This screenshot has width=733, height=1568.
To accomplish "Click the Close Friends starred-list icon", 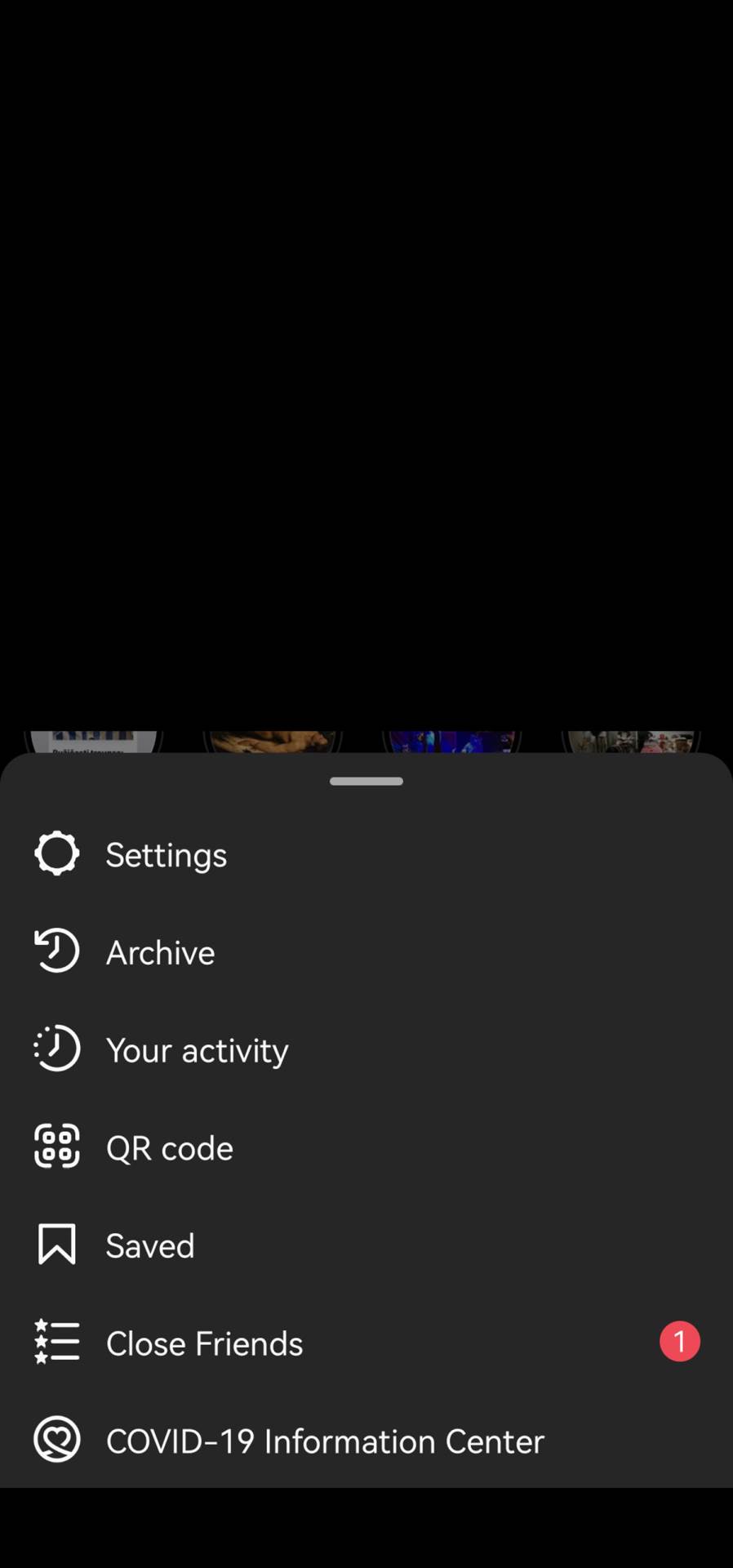I will (x=56, y=1342).
